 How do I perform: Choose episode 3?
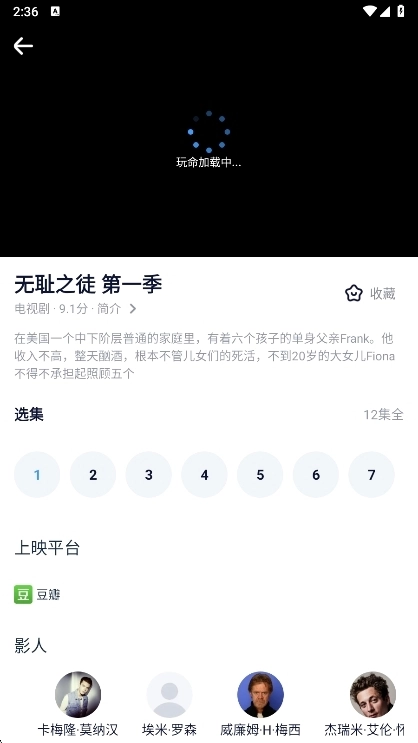148,474
